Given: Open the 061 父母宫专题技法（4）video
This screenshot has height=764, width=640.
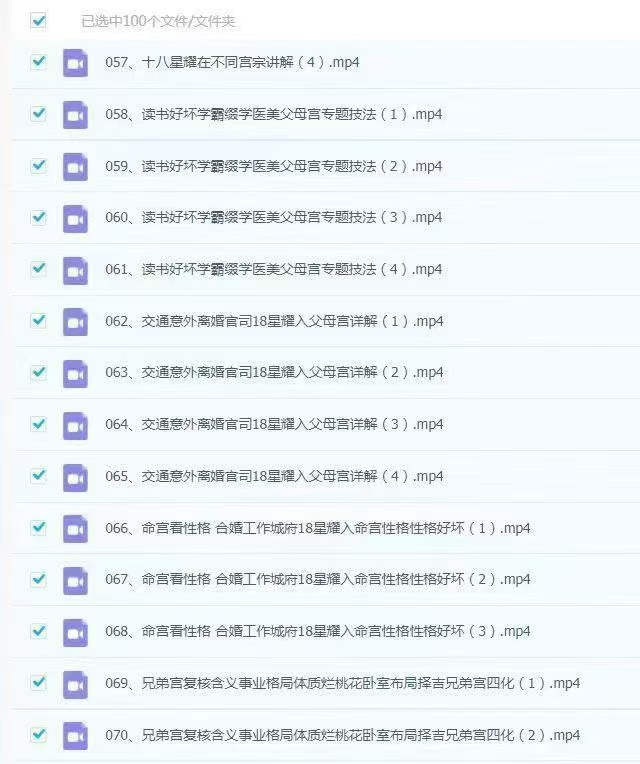Looking at the screenshot, I should click(273, 269).
